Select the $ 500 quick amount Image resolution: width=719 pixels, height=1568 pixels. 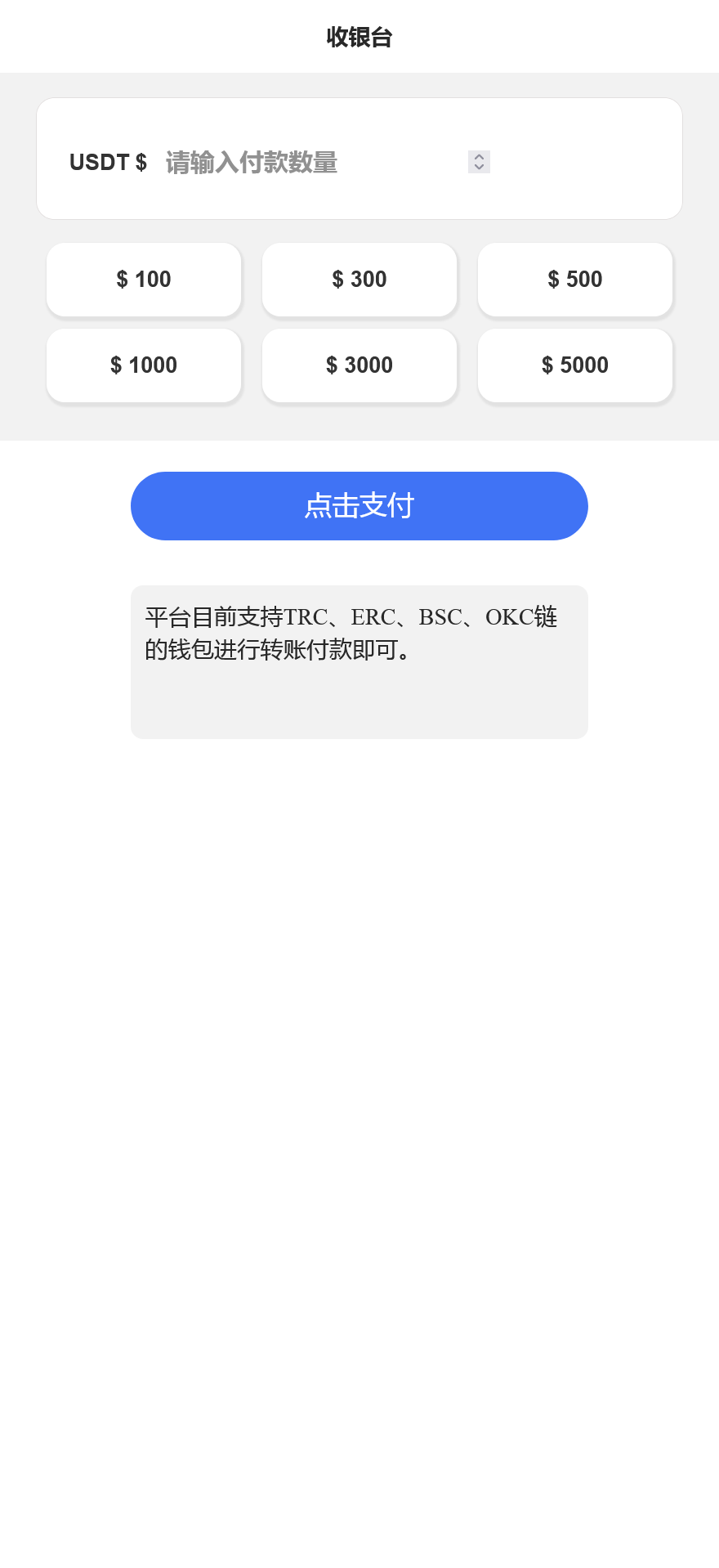[x=575, y=280]
